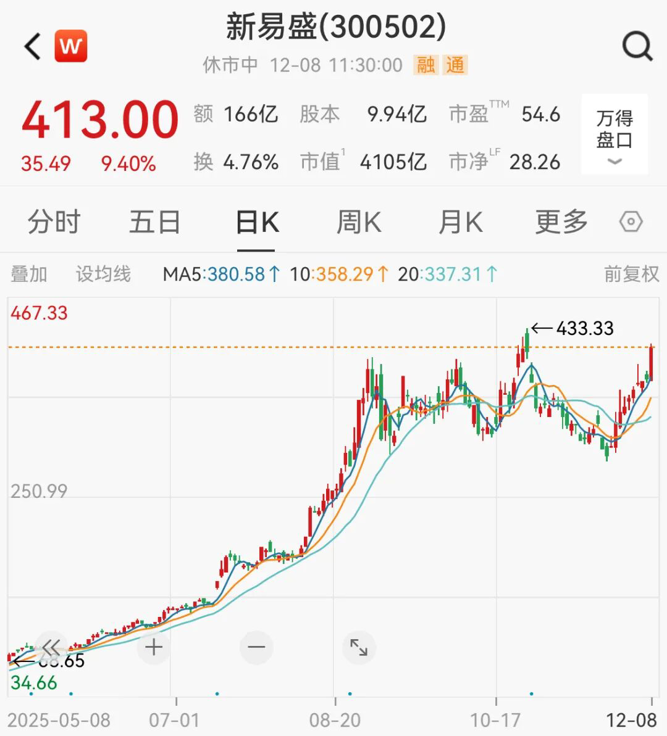Switch to the 分时 tab

point(54,222)
